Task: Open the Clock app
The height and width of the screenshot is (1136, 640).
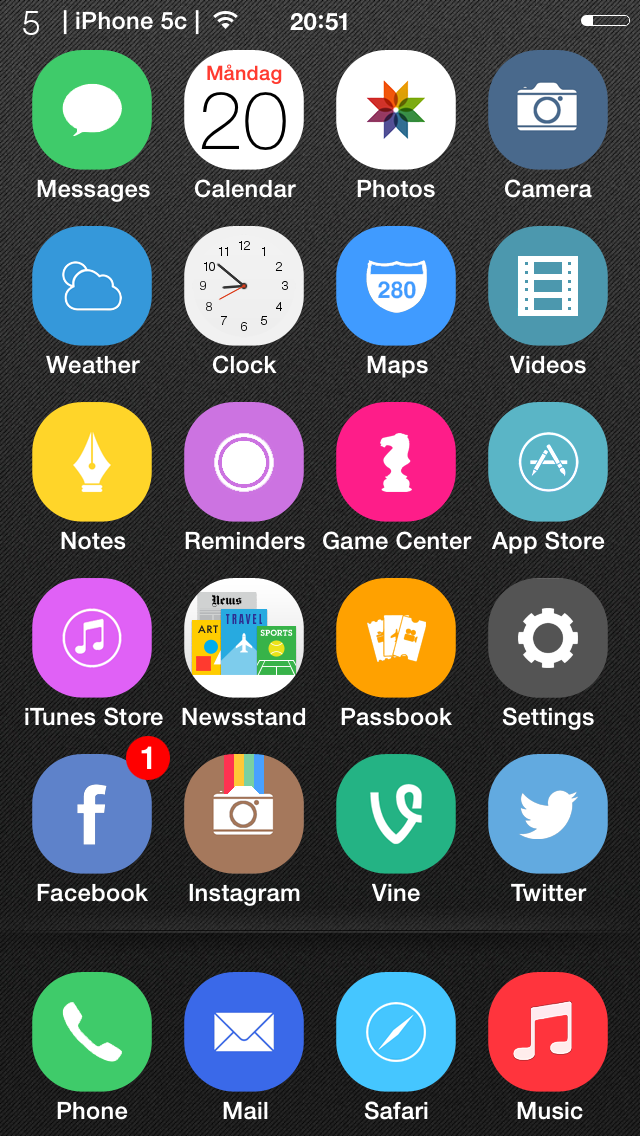Action: (x=244, y=286)
